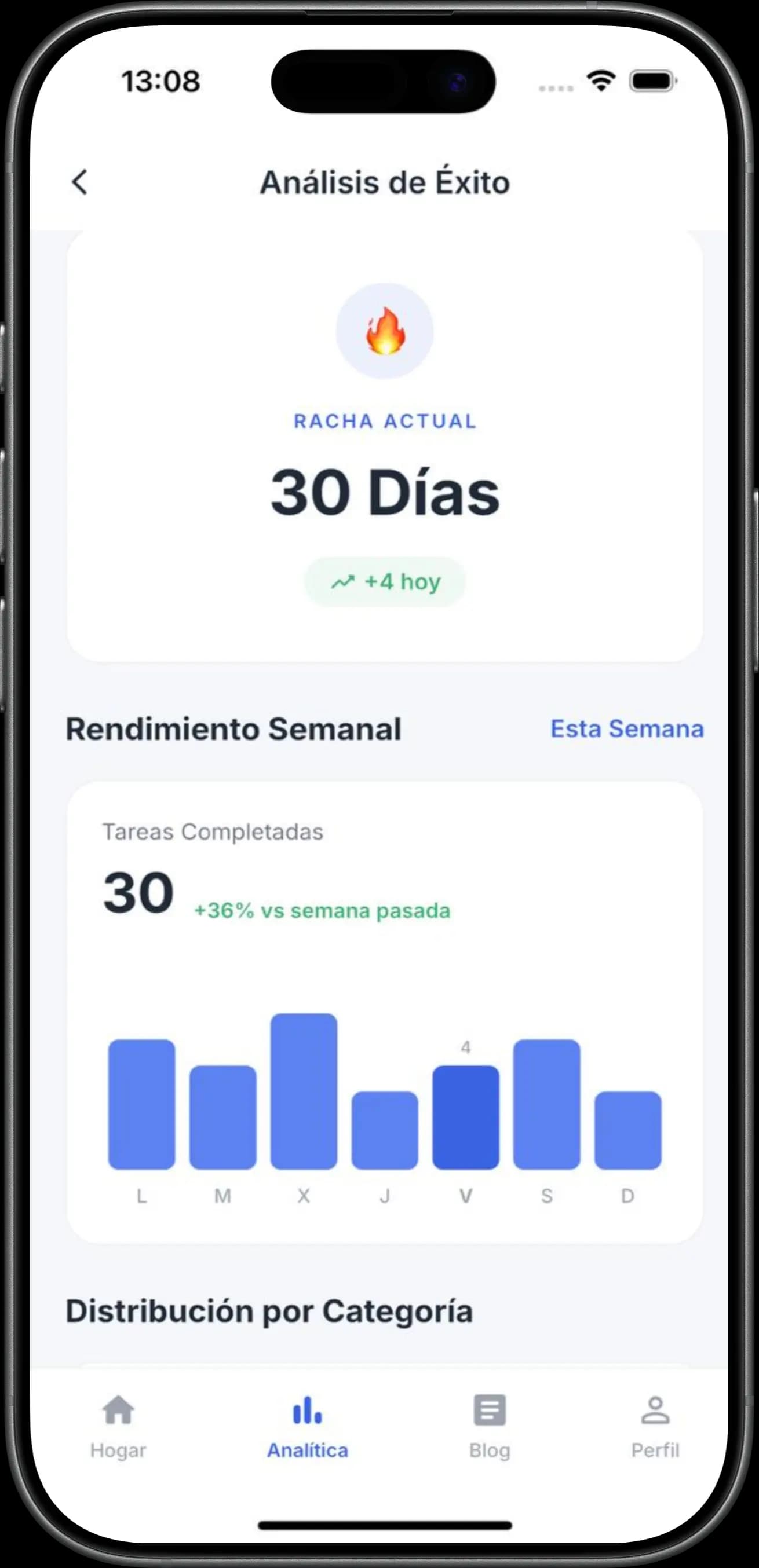Select the Analítica bar chart icon
Screen dimensions: 759x1568
point(307,1411)
